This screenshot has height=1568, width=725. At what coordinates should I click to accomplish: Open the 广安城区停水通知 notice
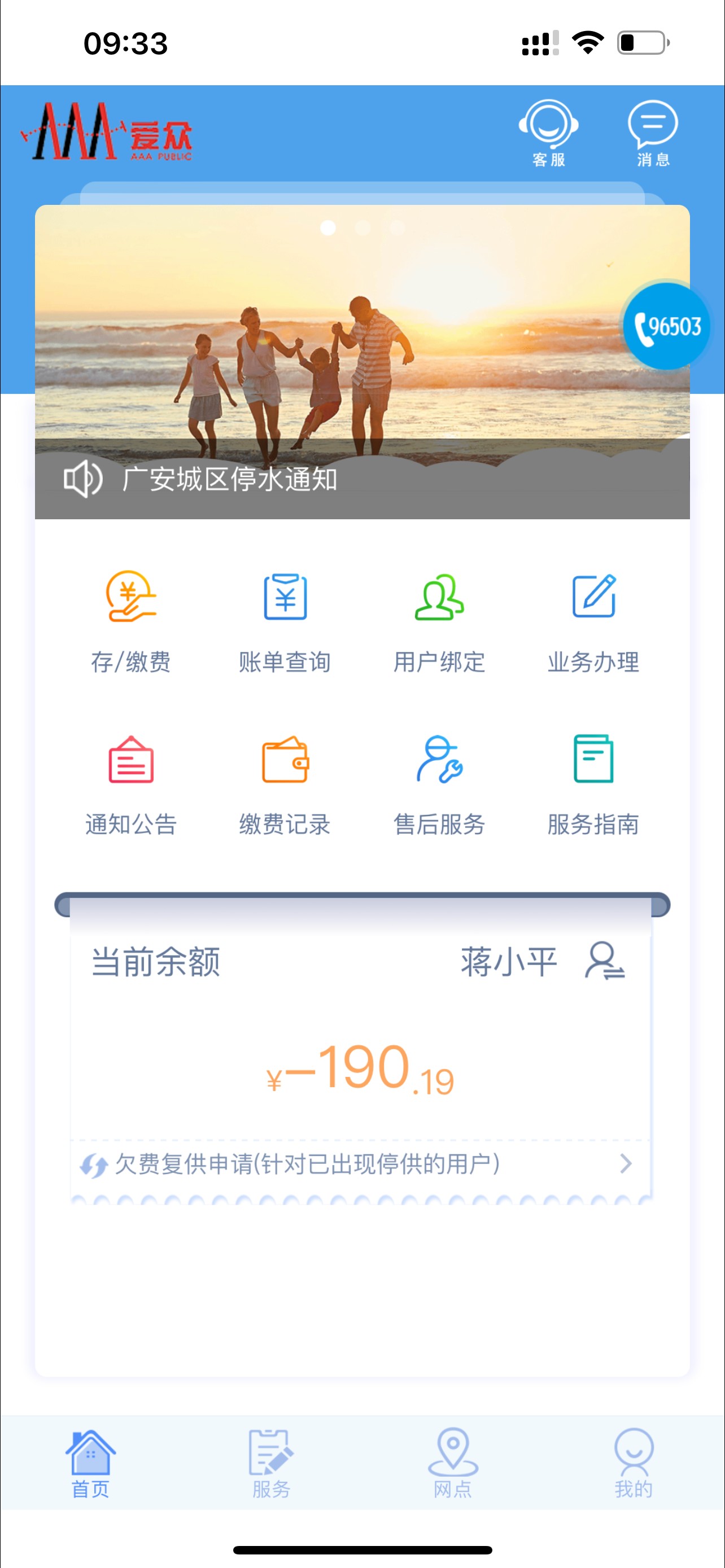point(229,479)
